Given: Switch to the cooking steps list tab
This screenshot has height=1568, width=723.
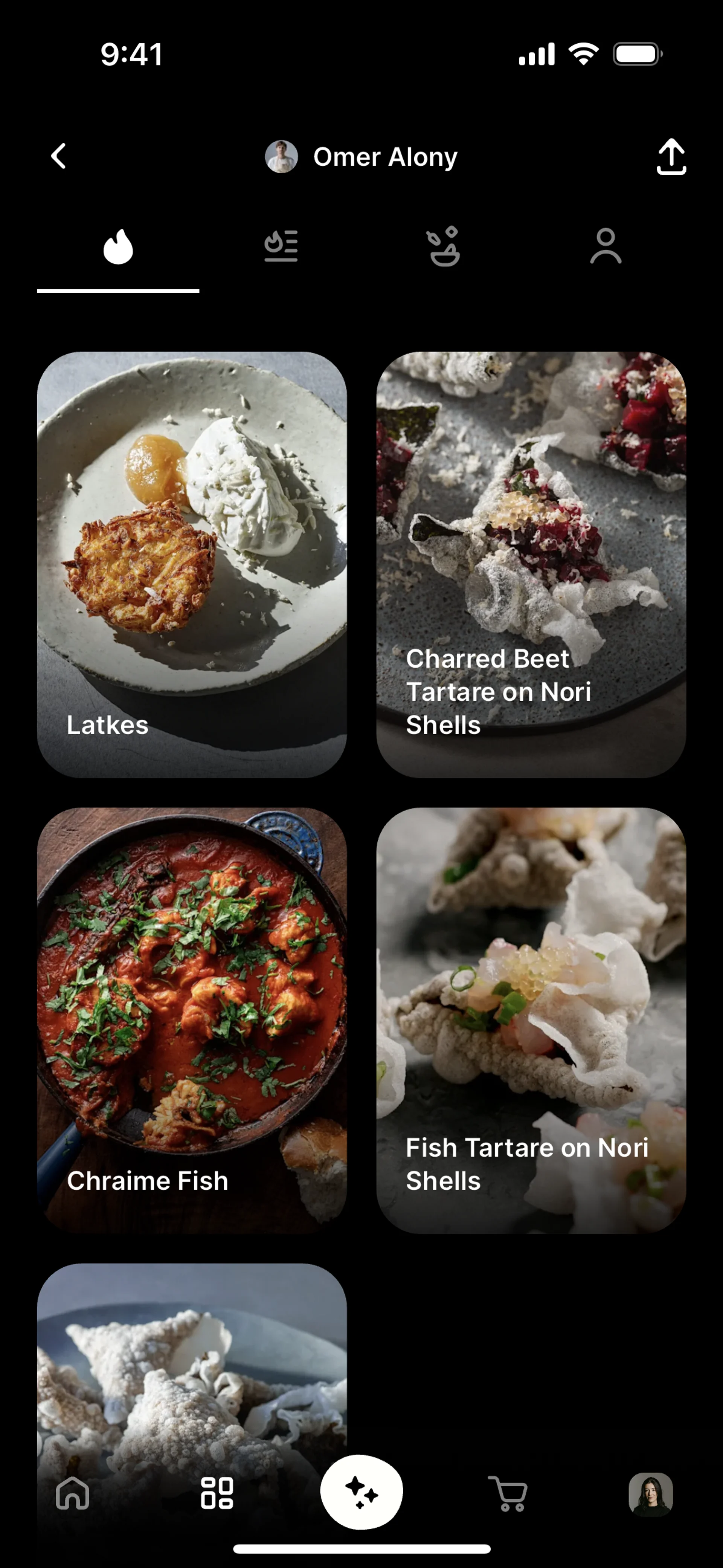Looking at the screenshot, I should [281, 246].
